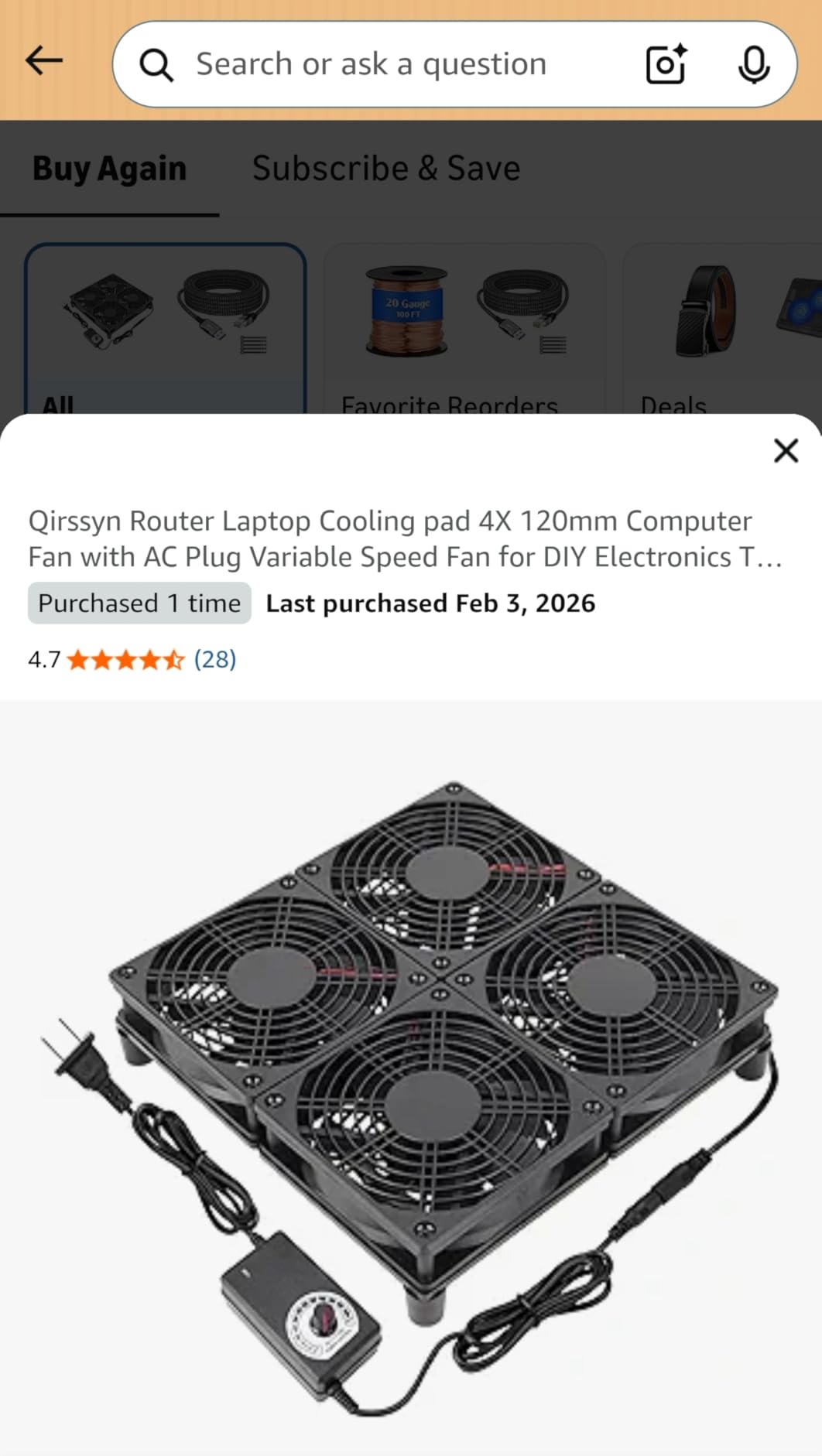Tap the magnifying glass search icon

[x=158, y=63]
